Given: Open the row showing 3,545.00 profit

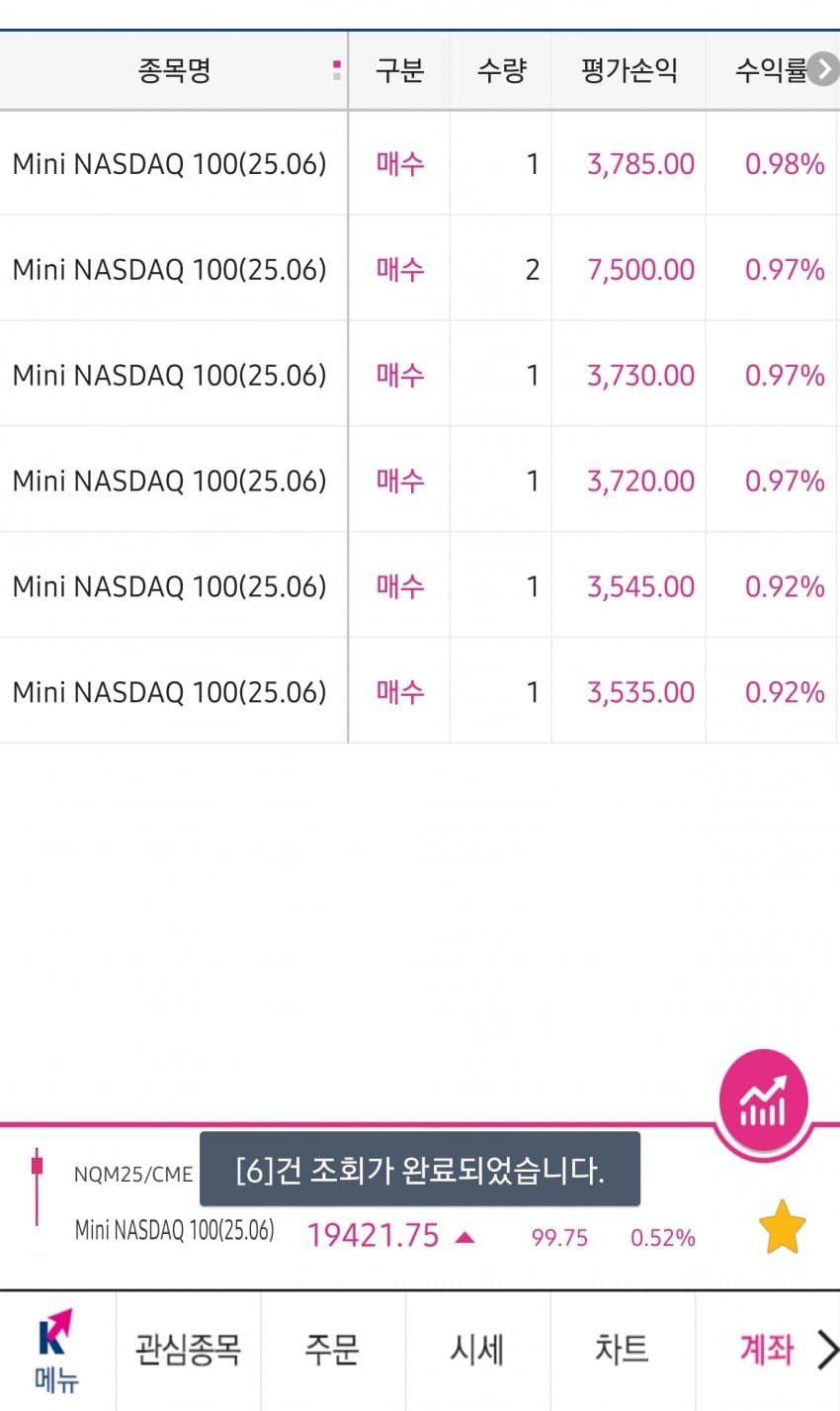Looking at the screenshot, I should (x=420, y=586).
